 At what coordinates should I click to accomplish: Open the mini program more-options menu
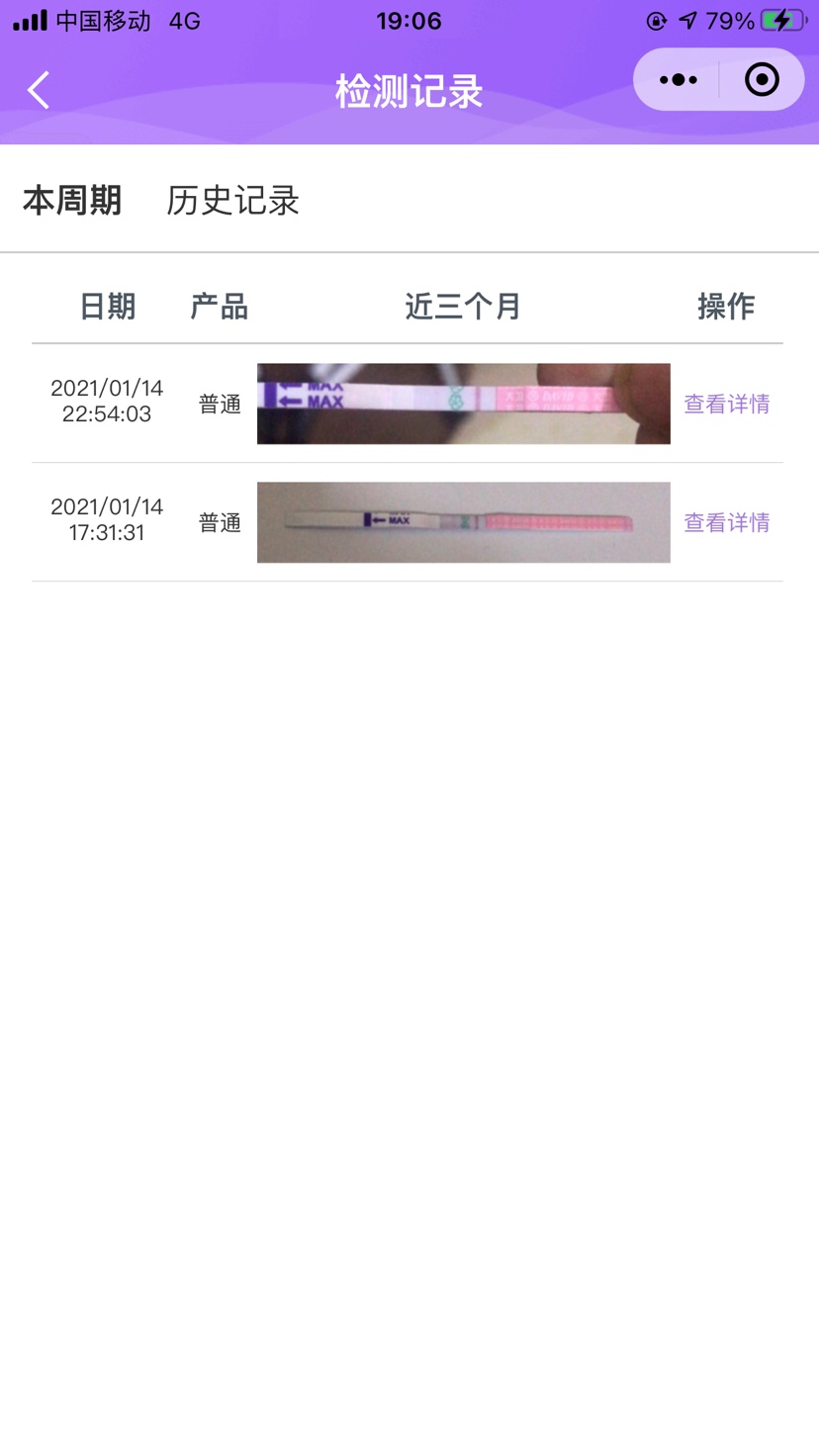point(678,80)
